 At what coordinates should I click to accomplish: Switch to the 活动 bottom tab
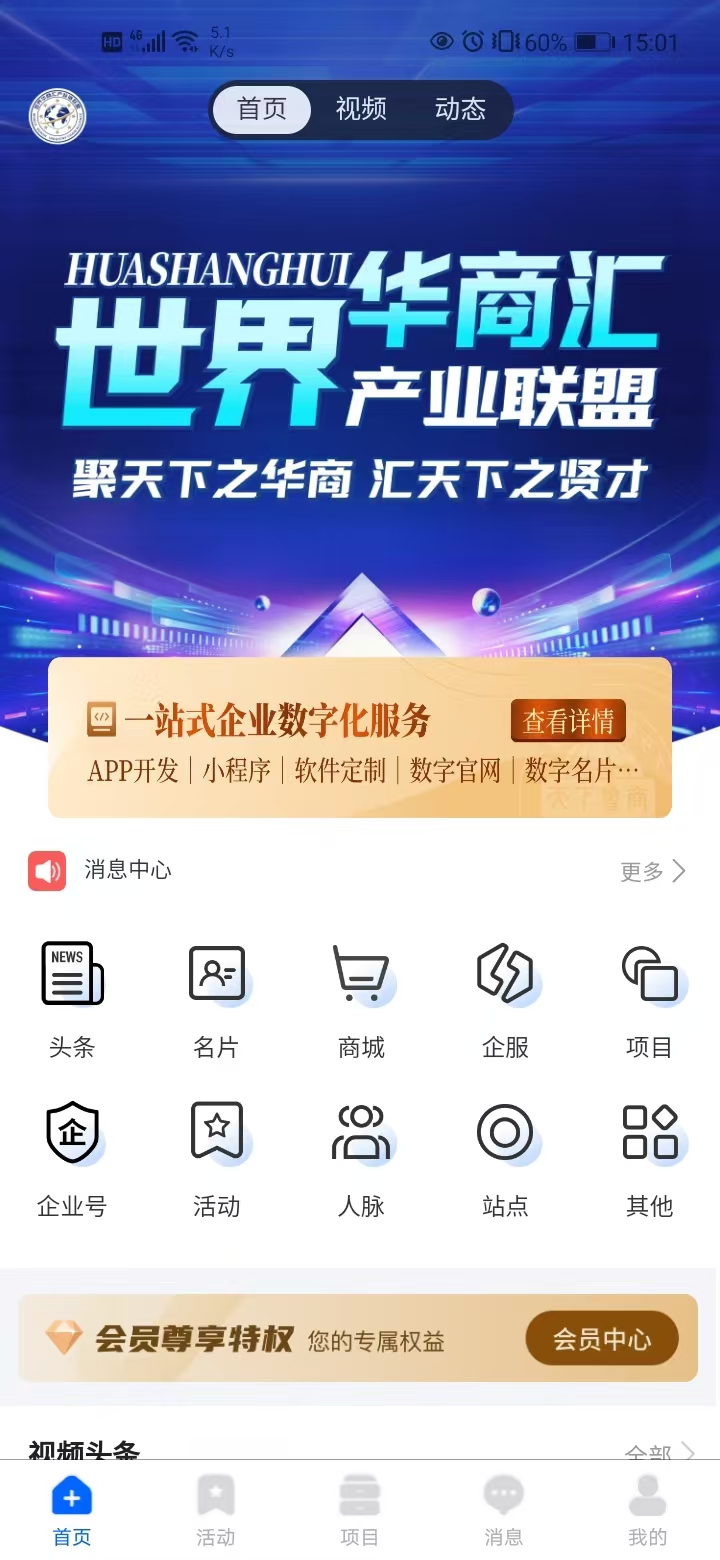216,1510
